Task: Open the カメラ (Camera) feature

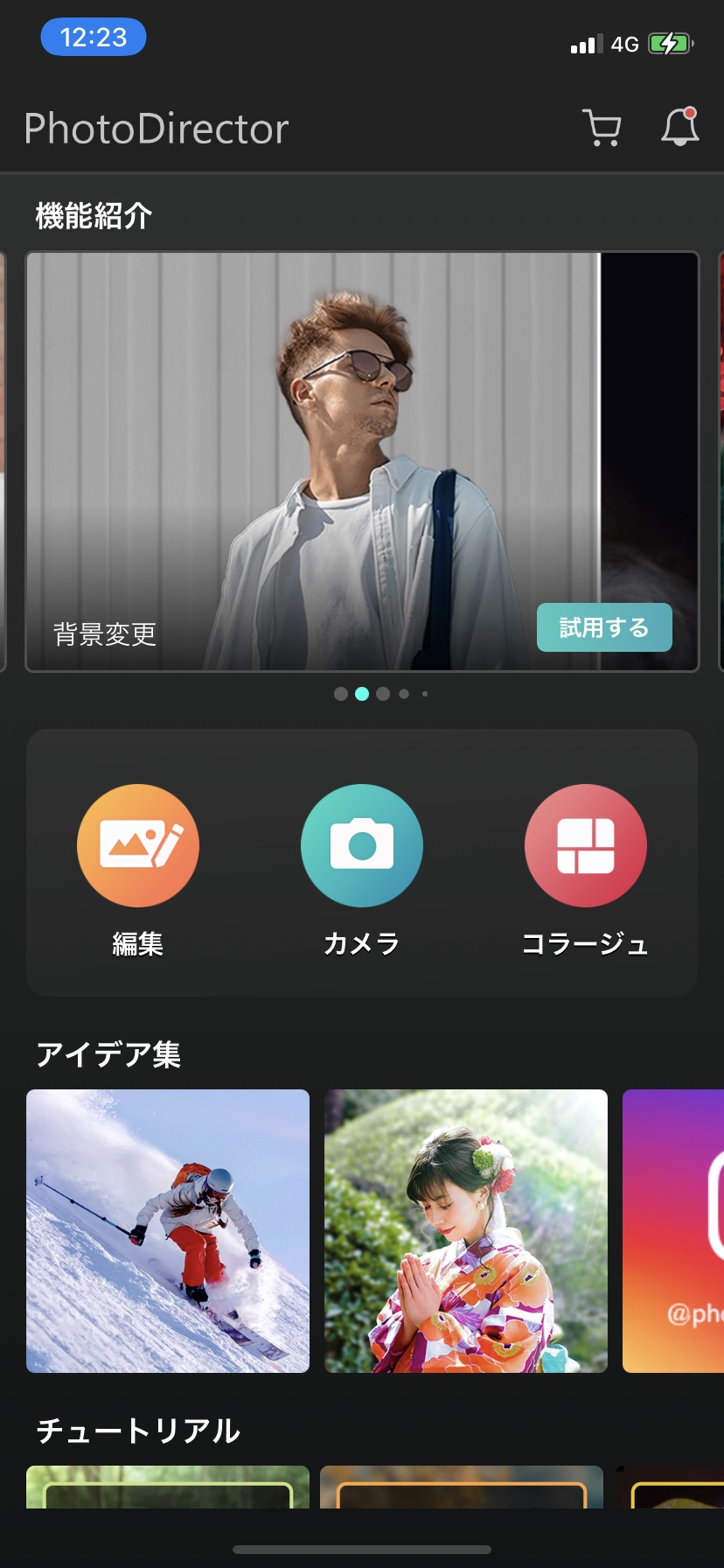Action: (362, 845)
